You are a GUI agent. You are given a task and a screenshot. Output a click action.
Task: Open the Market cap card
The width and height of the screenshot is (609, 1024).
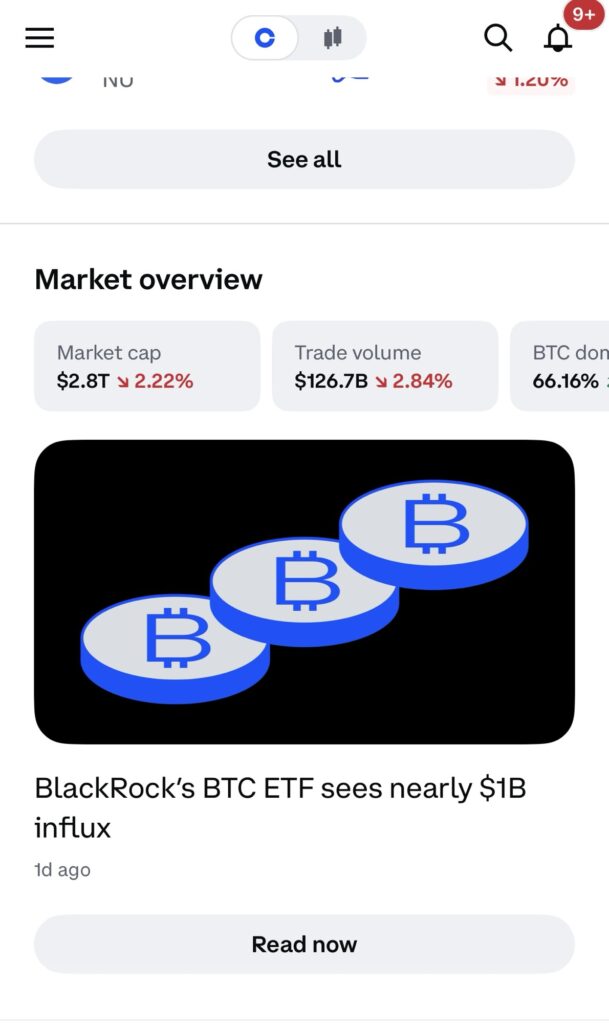(147, 366)
